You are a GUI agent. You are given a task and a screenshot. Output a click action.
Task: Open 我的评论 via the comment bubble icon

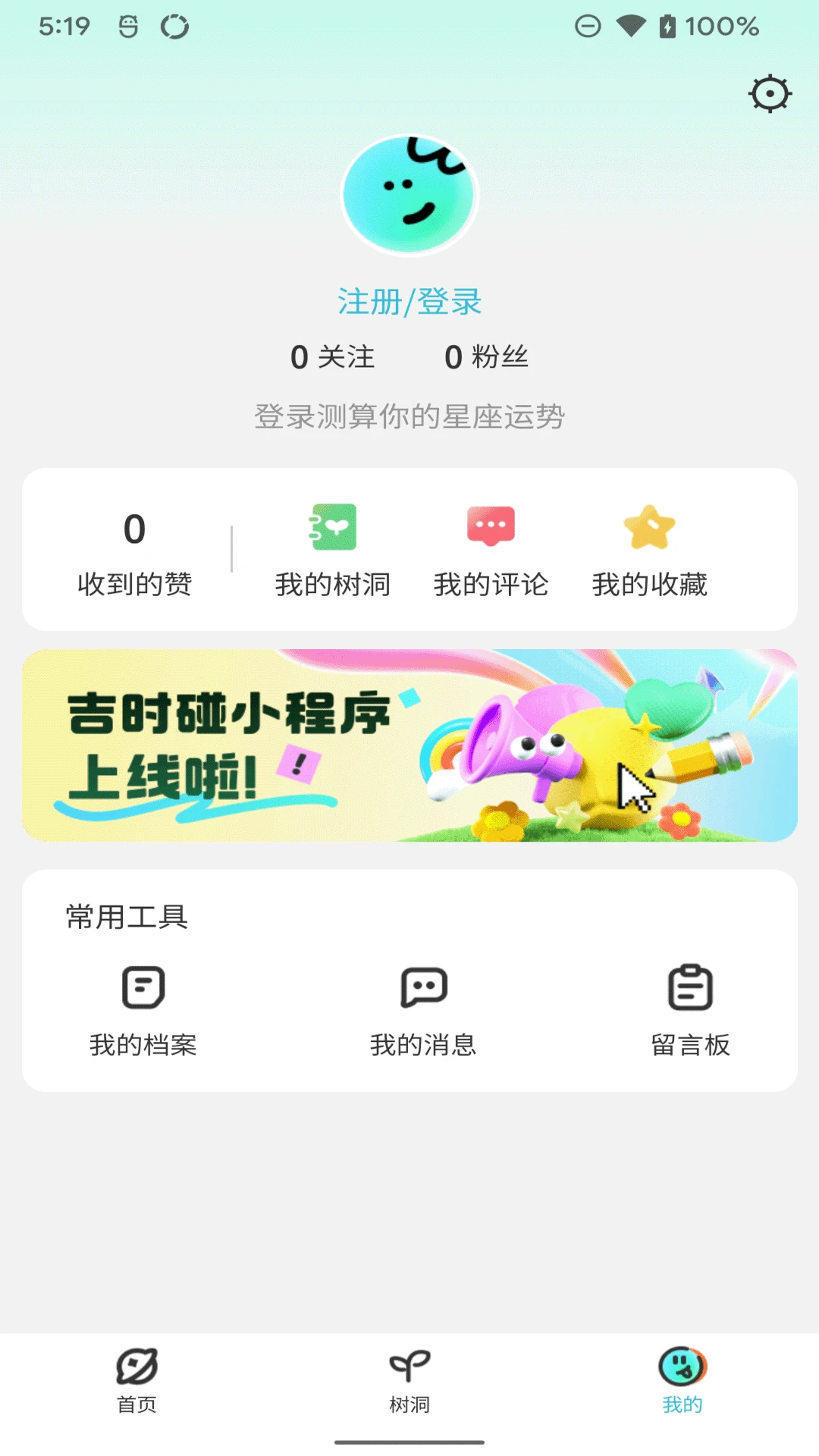tap(491, 550)
